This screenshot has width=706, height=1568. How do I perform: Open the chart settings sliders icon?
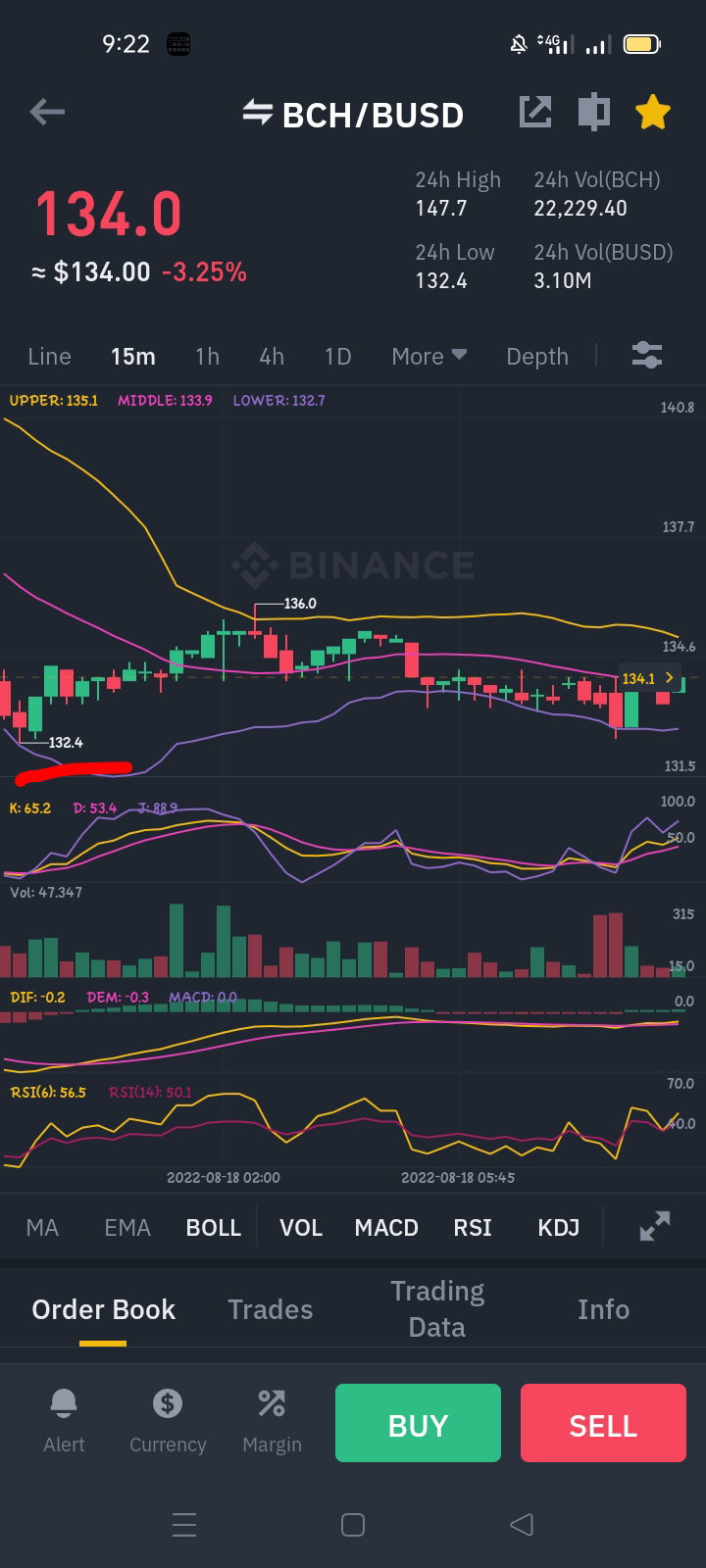tap(647, 355)
